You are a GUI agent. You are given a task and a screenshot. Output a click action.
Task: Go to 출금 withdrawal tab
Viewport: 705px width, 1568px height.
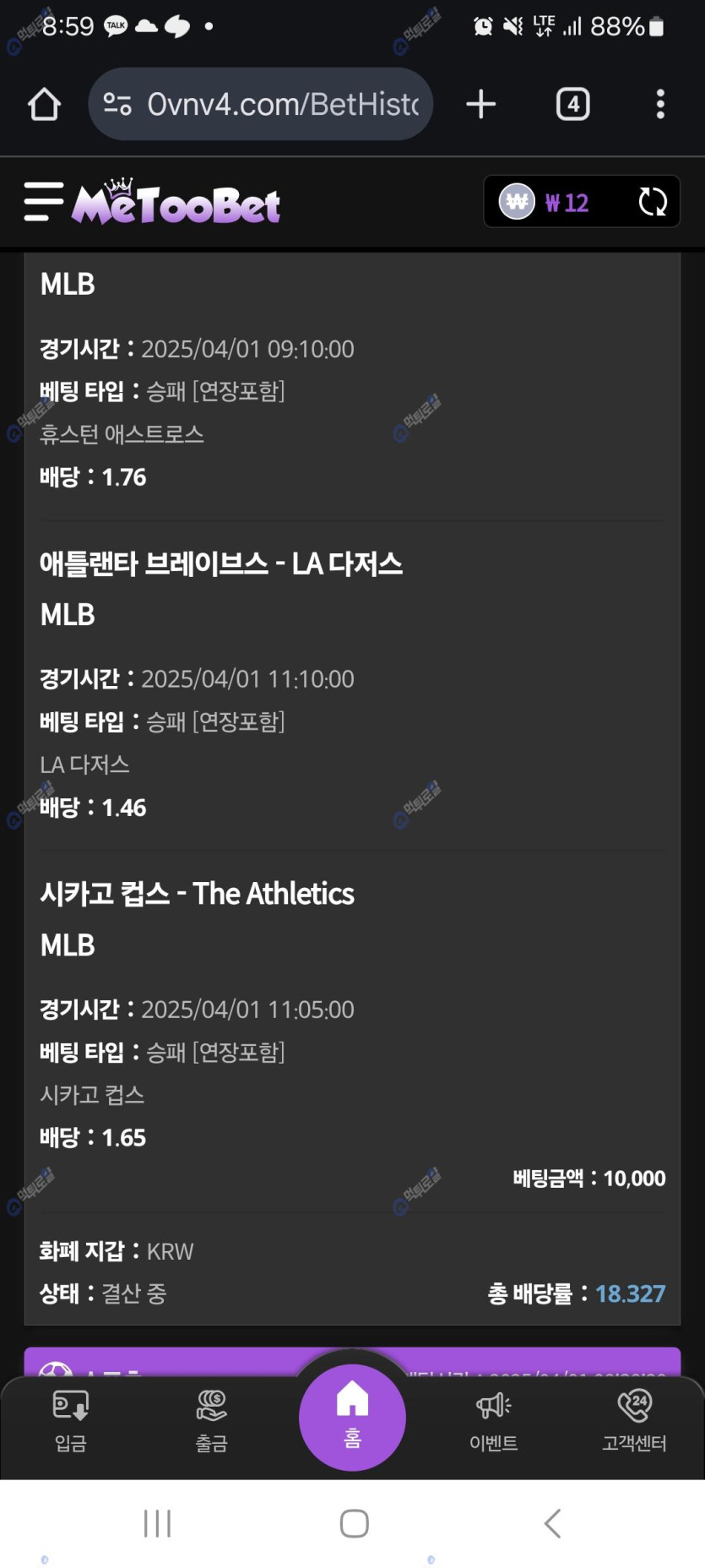[212, 1421]
